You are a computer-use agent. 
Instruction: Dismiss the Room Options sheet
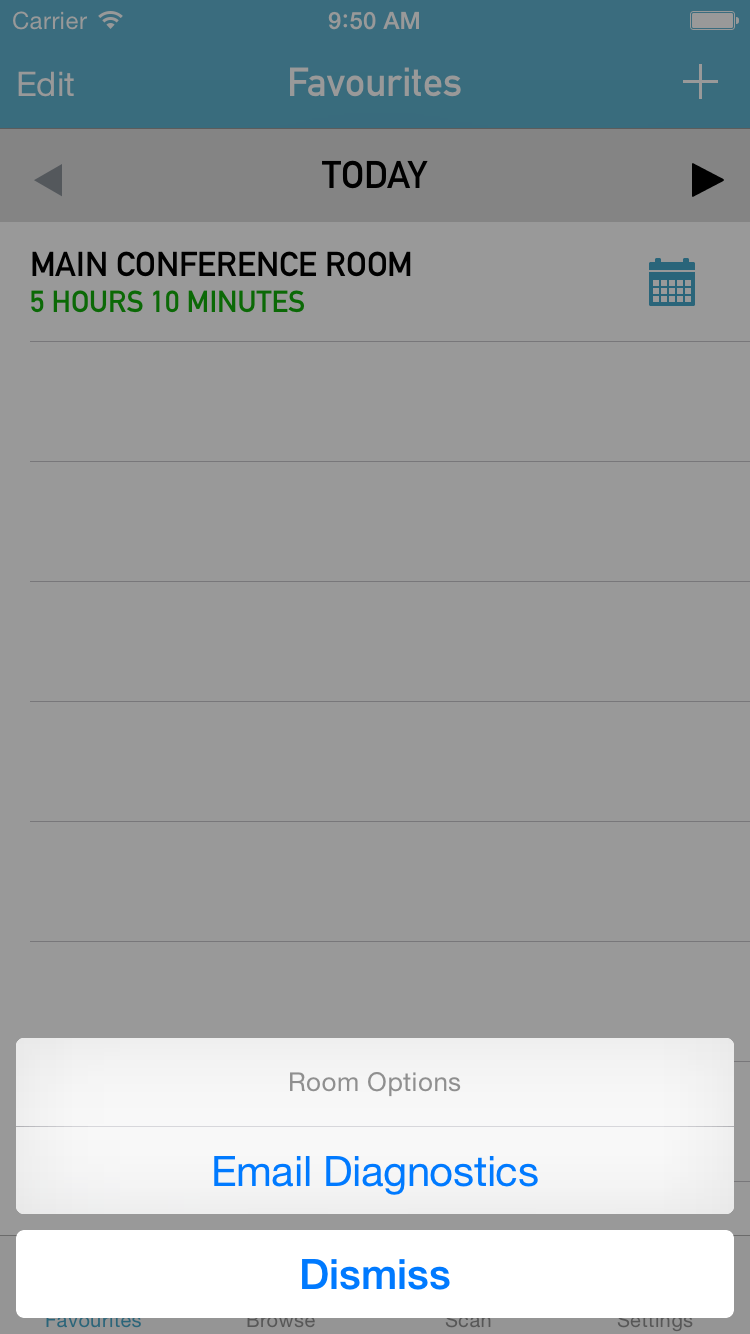375,1275
